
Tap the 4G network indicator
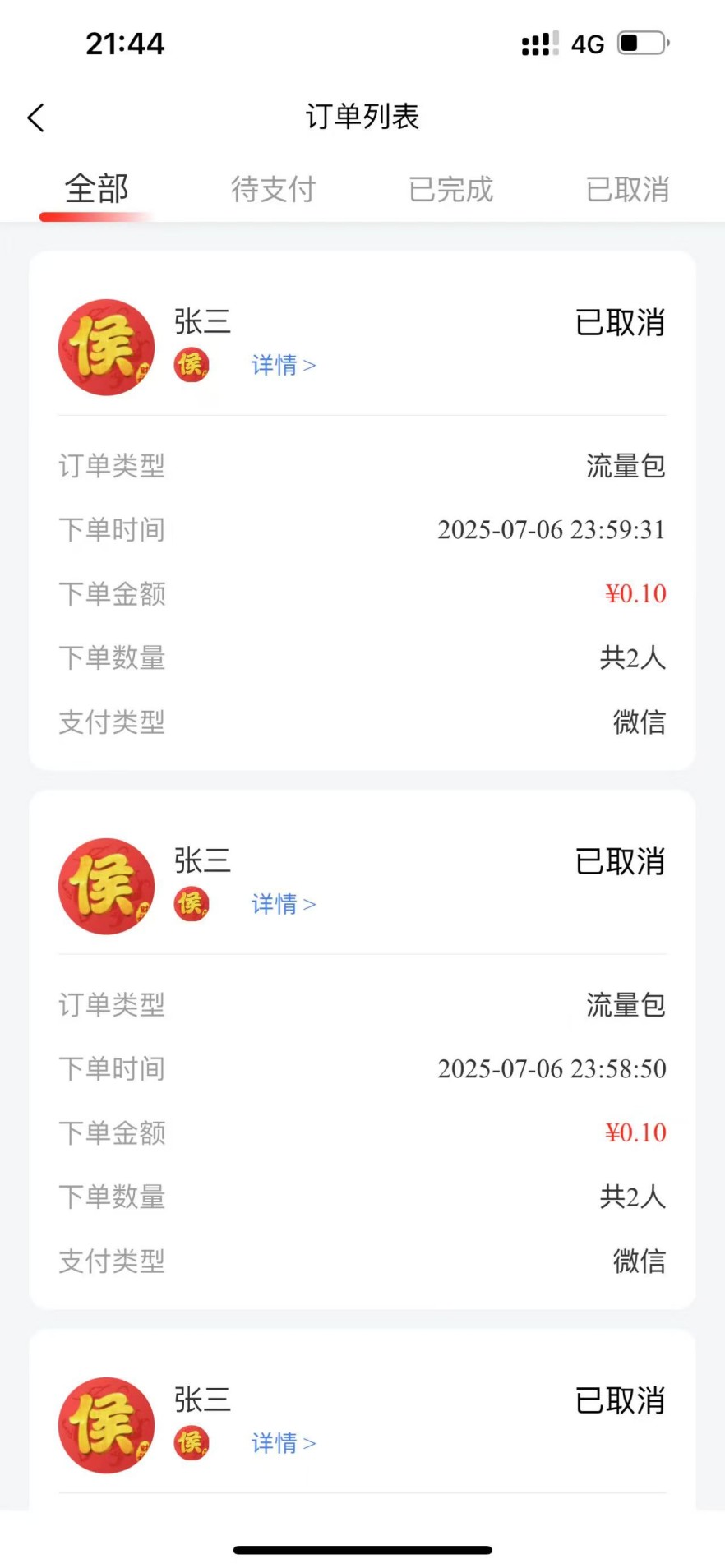click(x=586, y=44)
